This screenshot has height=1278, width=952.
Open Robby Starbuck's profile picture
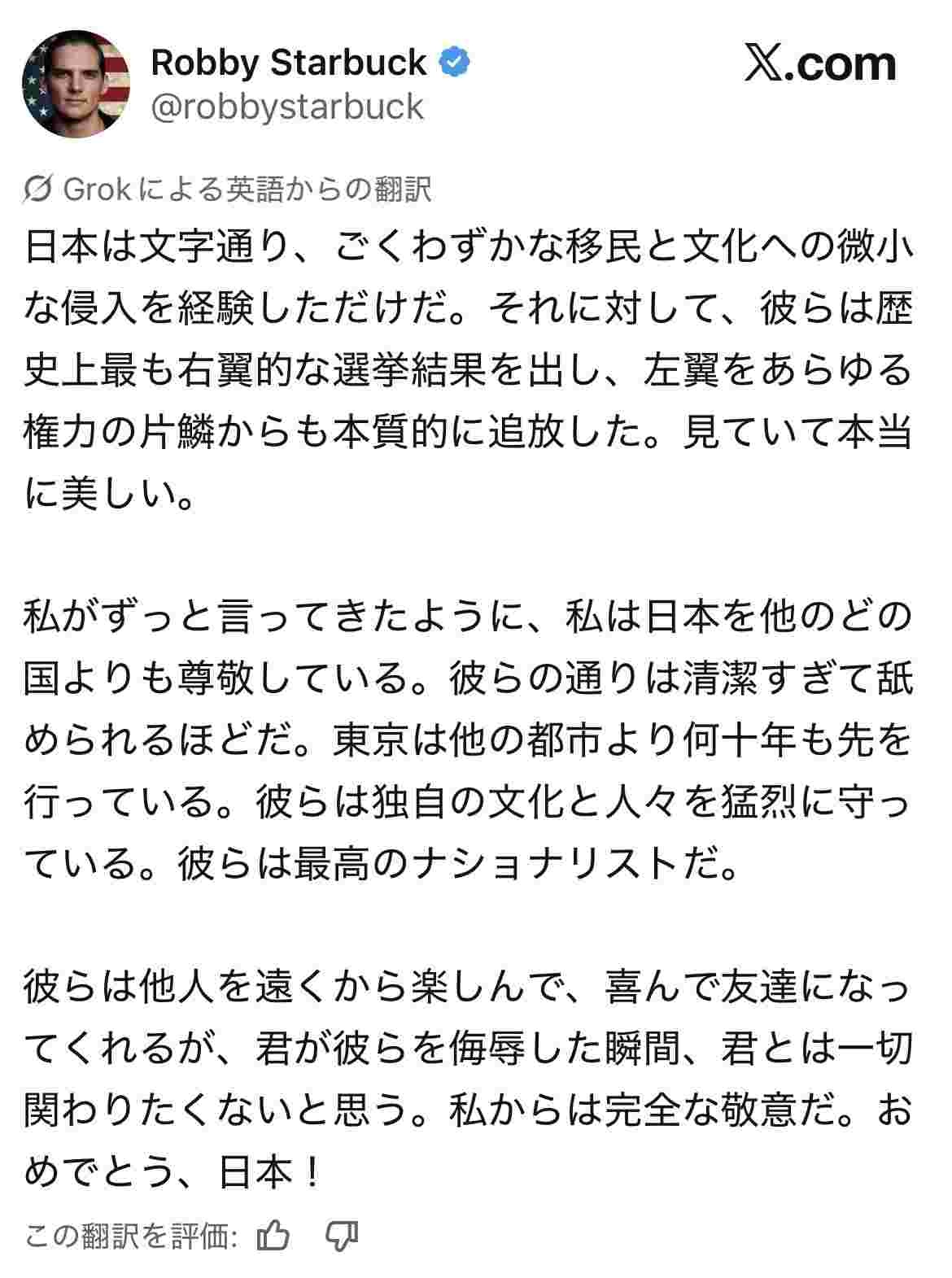(76, 84)
